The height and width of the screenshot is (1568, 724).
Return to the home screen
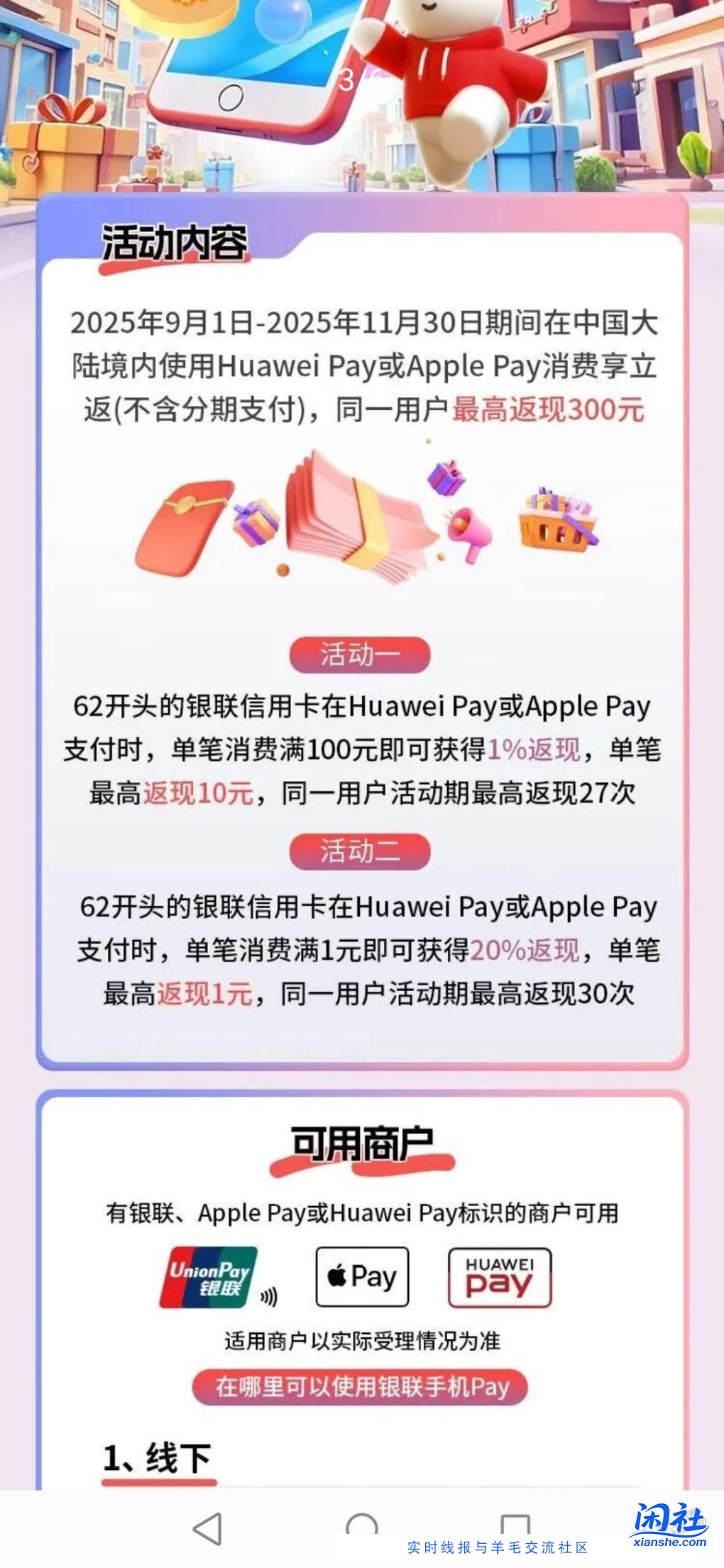coord(362,1527)
